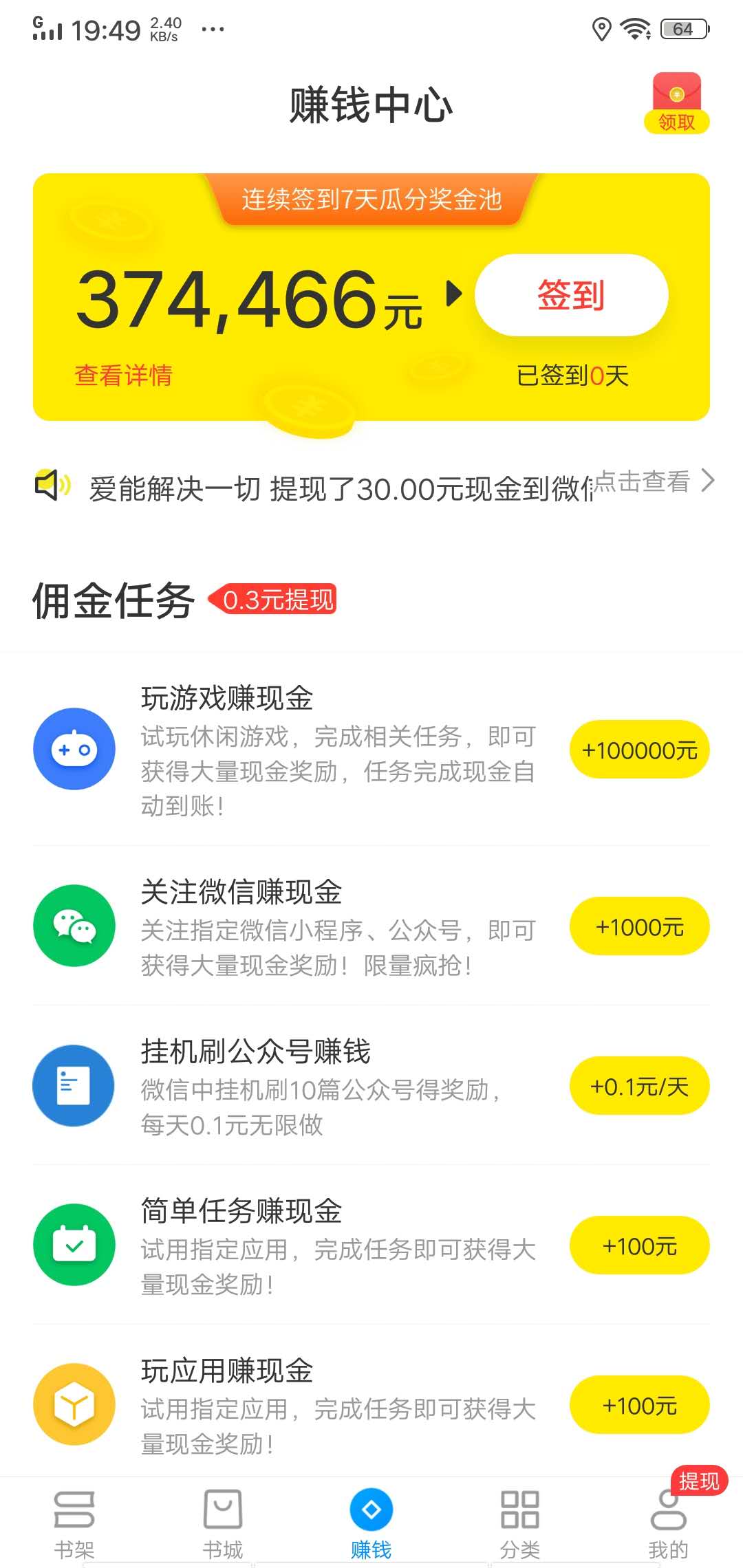743x1568 pixels.
Task: Open the document icon for 挂机刷公众号赚钱
Action: pos(74,1087)
